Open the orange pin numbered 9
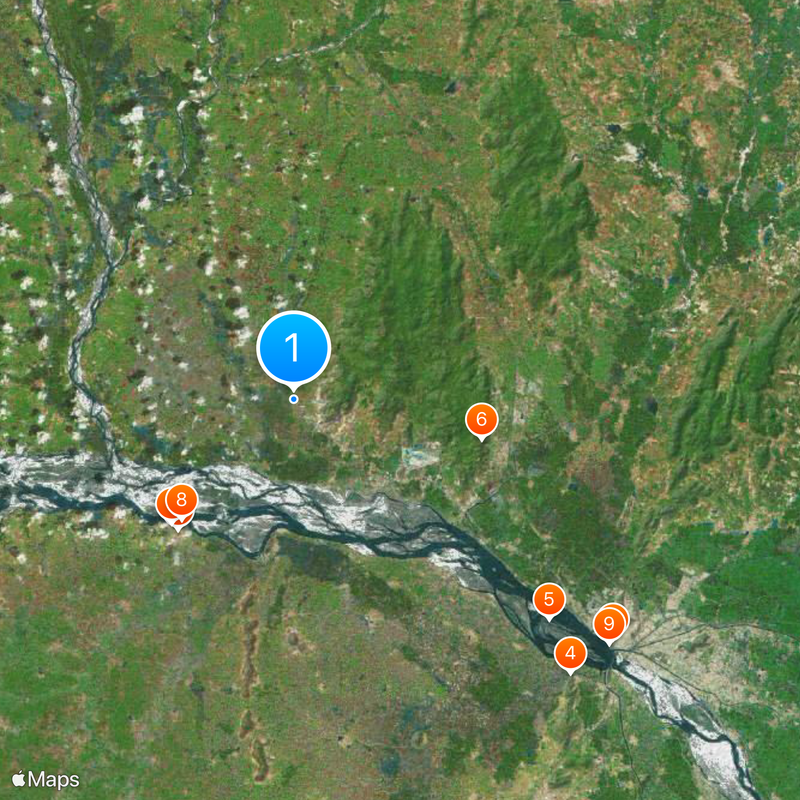The height and width of the screenshot is (800, 800). 607,624
